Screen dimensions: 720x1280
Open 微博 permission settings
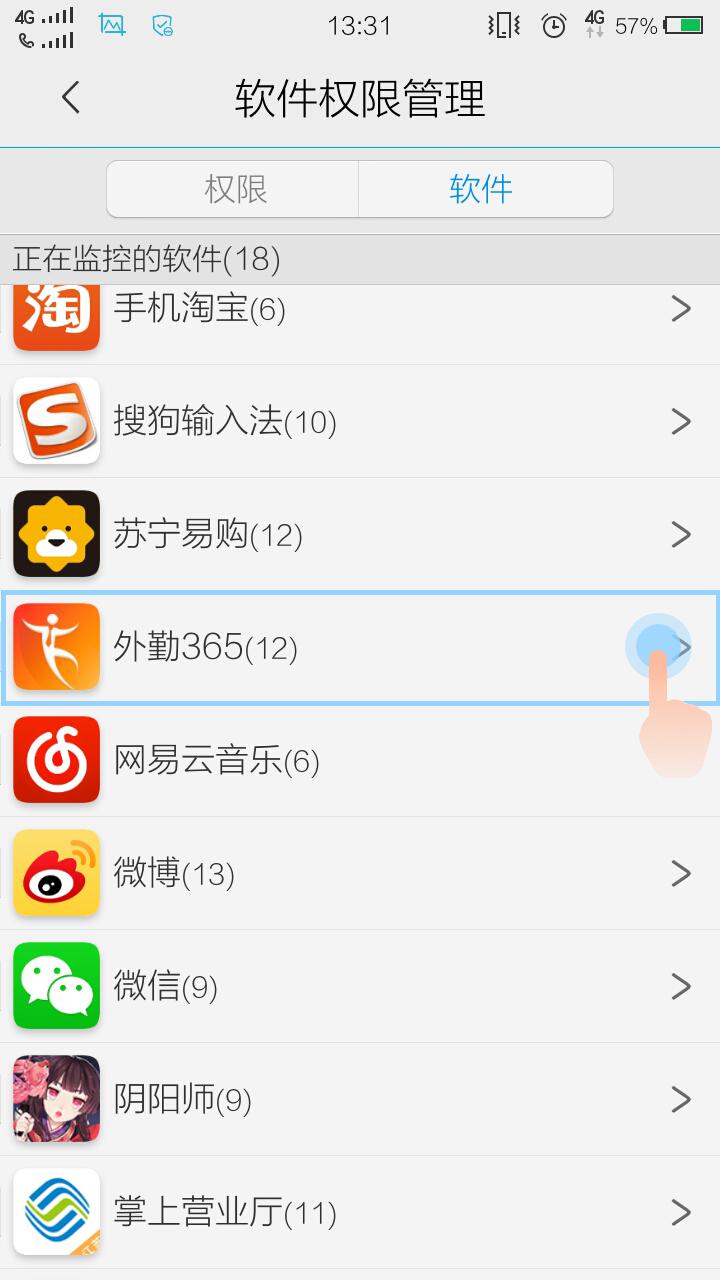(x=360, y=874)
